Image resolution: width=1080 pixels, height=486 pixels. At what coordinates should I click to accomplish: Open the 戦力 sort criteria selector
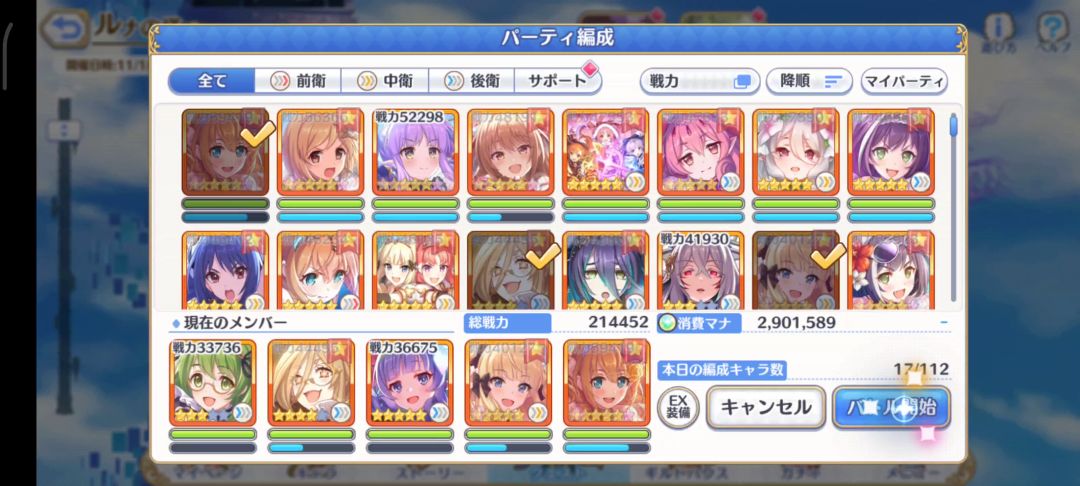698,81
